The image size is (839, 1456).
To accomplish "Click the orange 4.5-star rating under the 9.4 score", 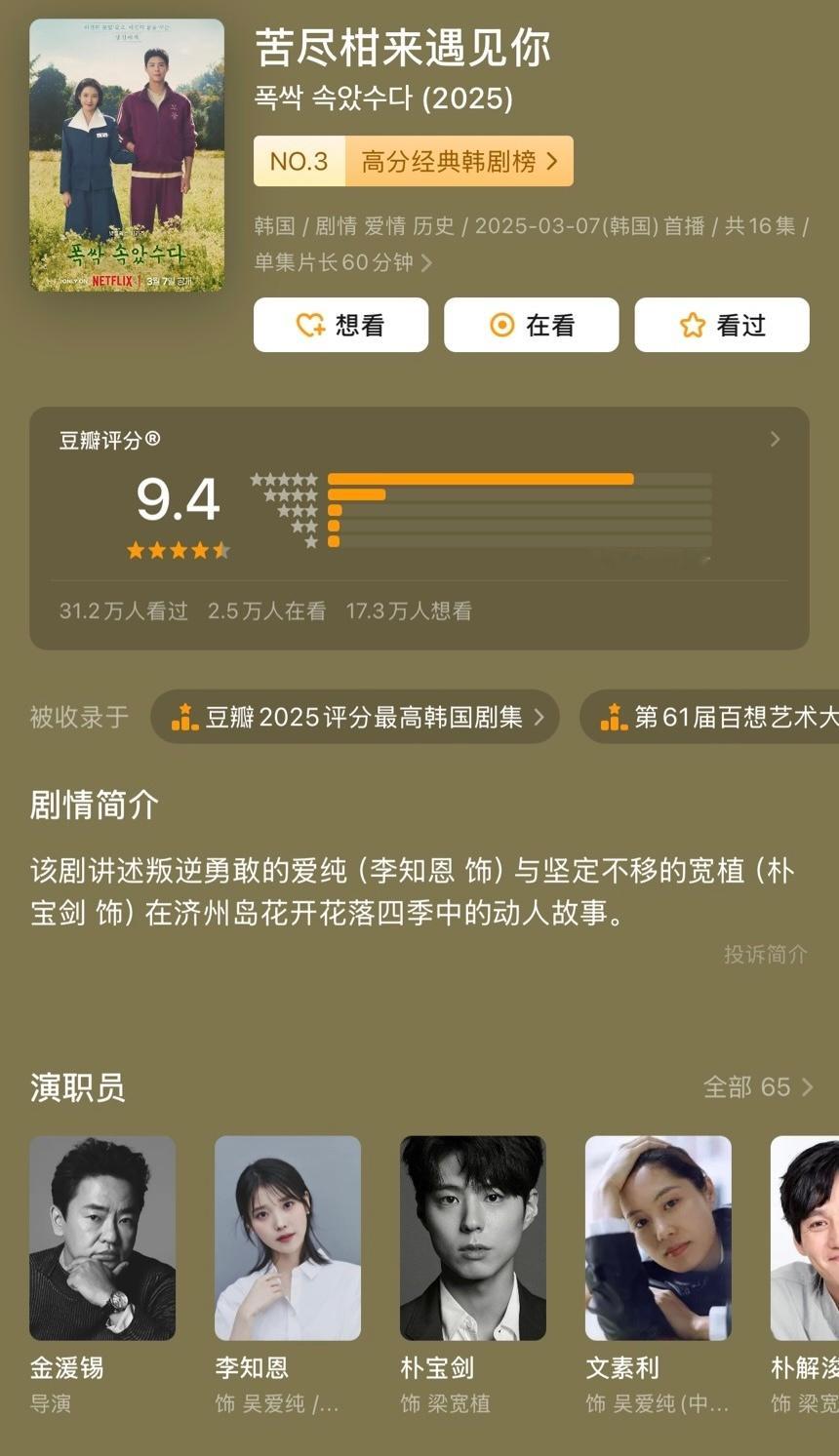I will click(x=180, y=550).
